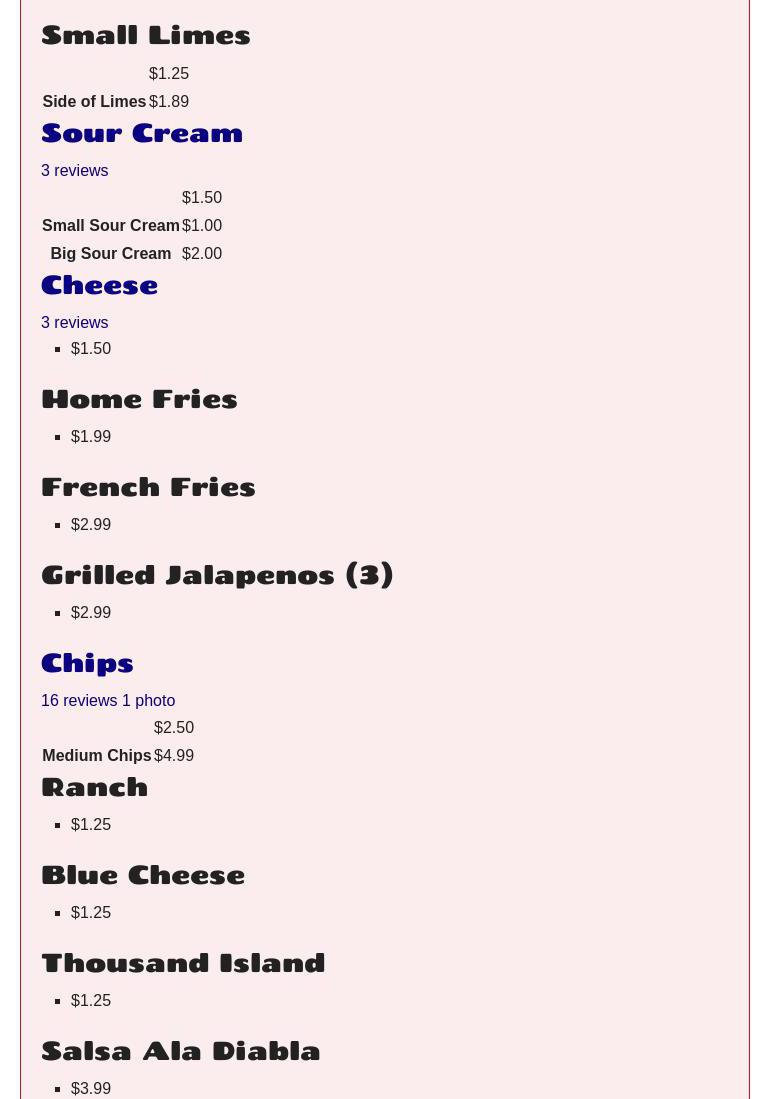This screenshot has height=1099, width=770.
Task: View the 3 reviews under Sour Cream
Action: pos(74,171)
